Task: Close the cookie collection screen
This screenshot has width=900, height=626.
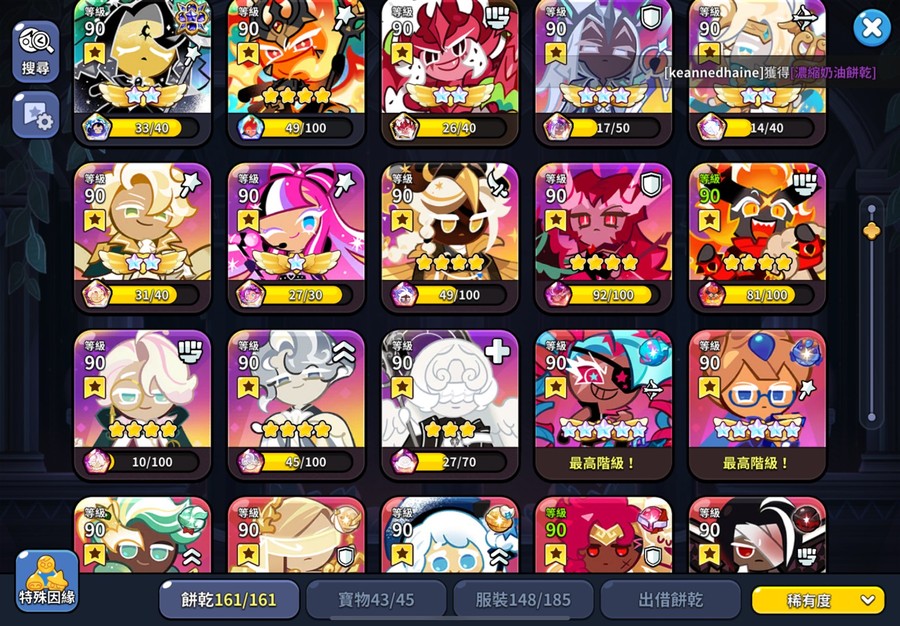Action: click(x=872, y=28)
